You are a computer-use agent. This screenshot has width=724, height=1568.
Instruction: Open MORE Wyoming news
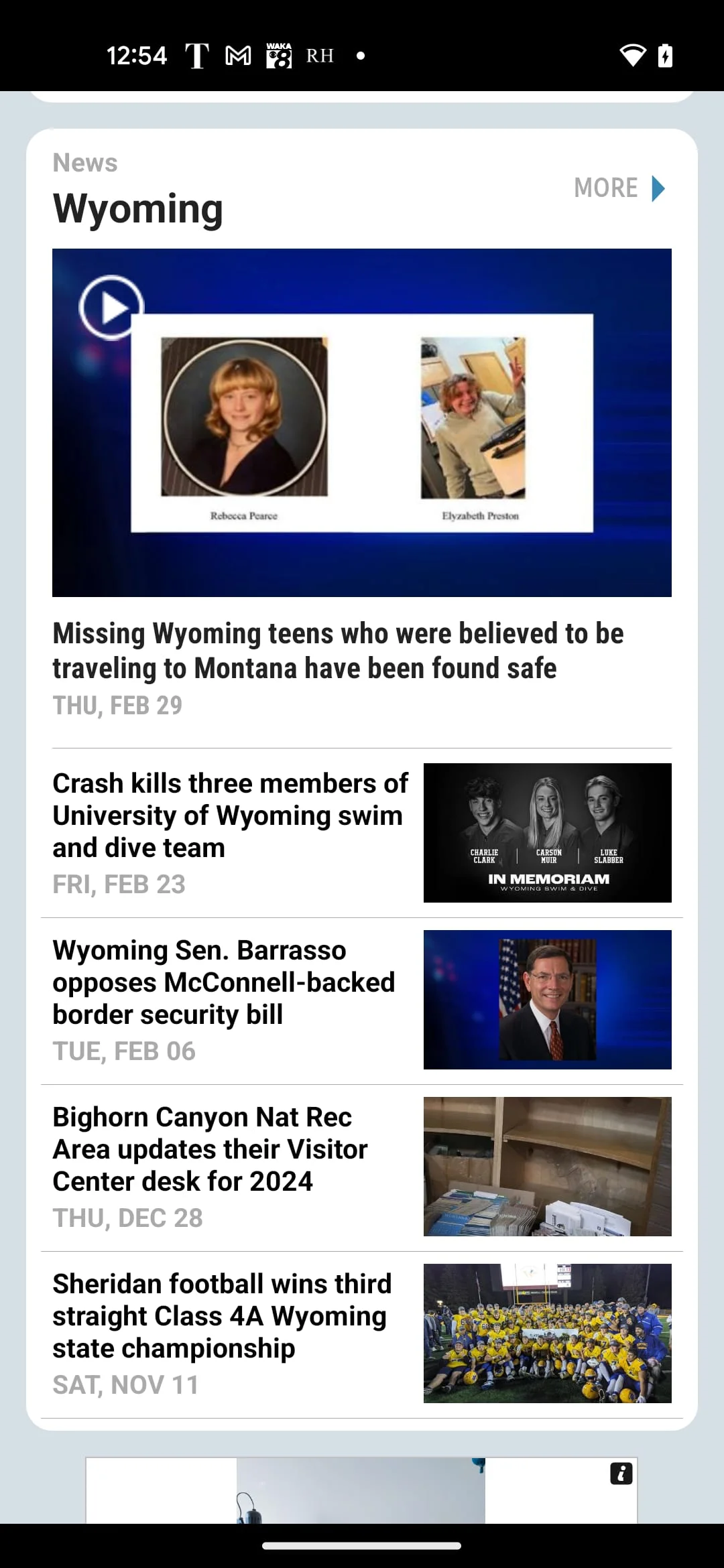(619, 188)
